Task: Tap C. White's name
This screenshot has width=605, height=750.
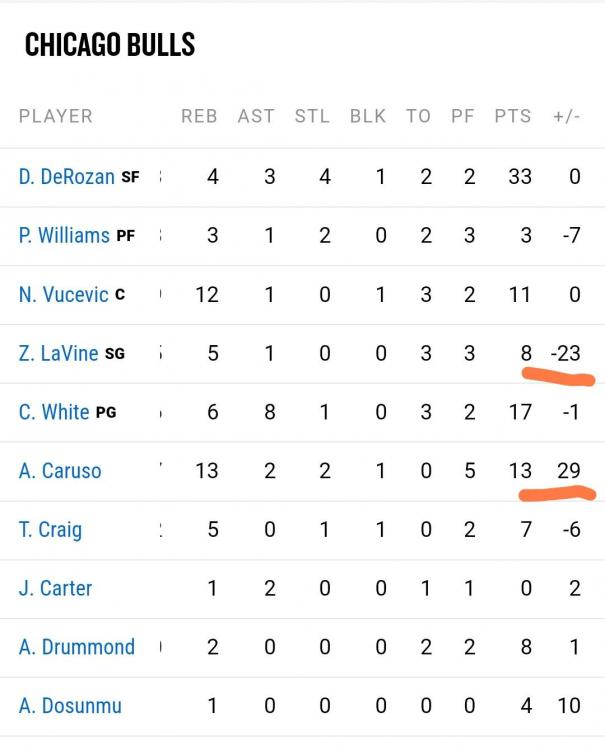Action: pyautogui.click(x=54, y=412)
